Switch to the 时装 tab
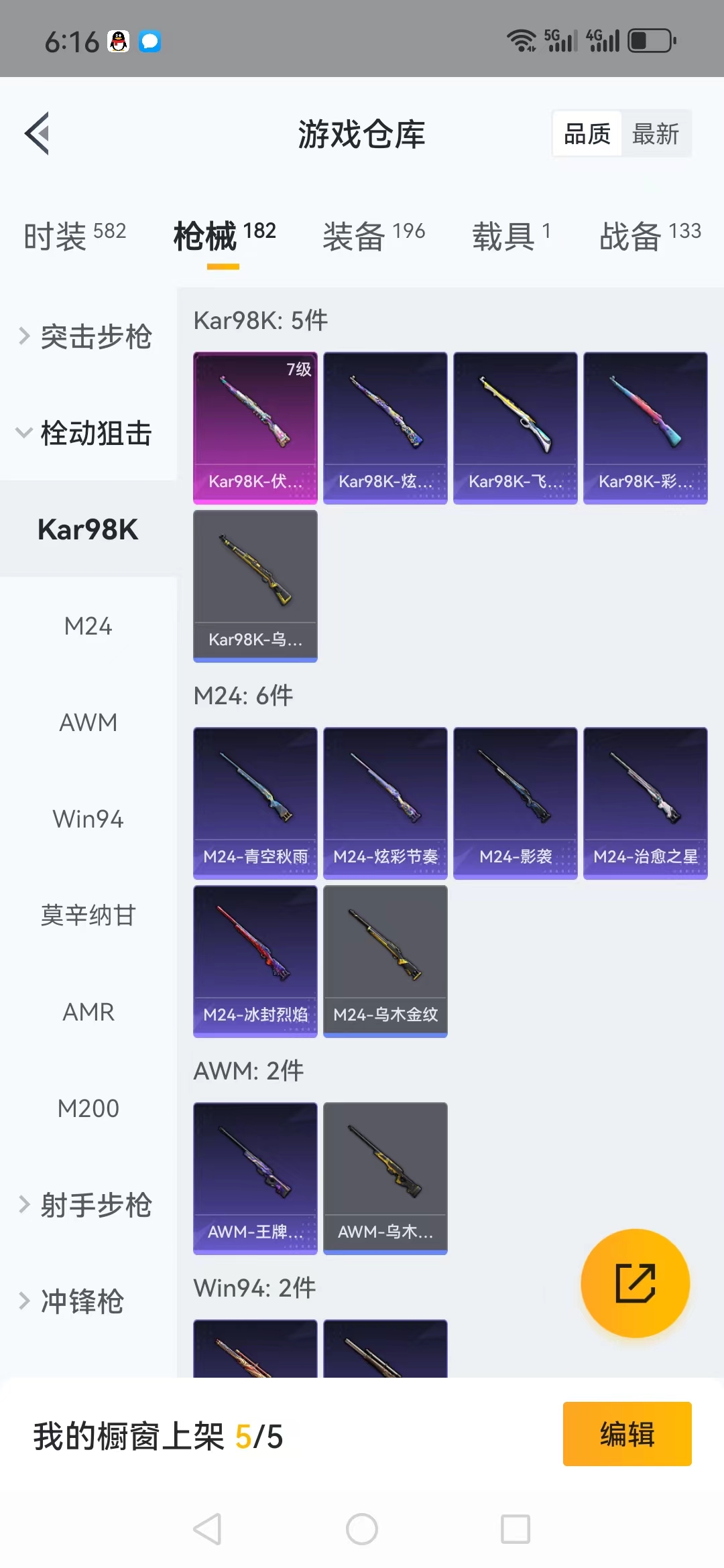The width and height of the screenshot is (724, 1568). [x=74, y=236]
